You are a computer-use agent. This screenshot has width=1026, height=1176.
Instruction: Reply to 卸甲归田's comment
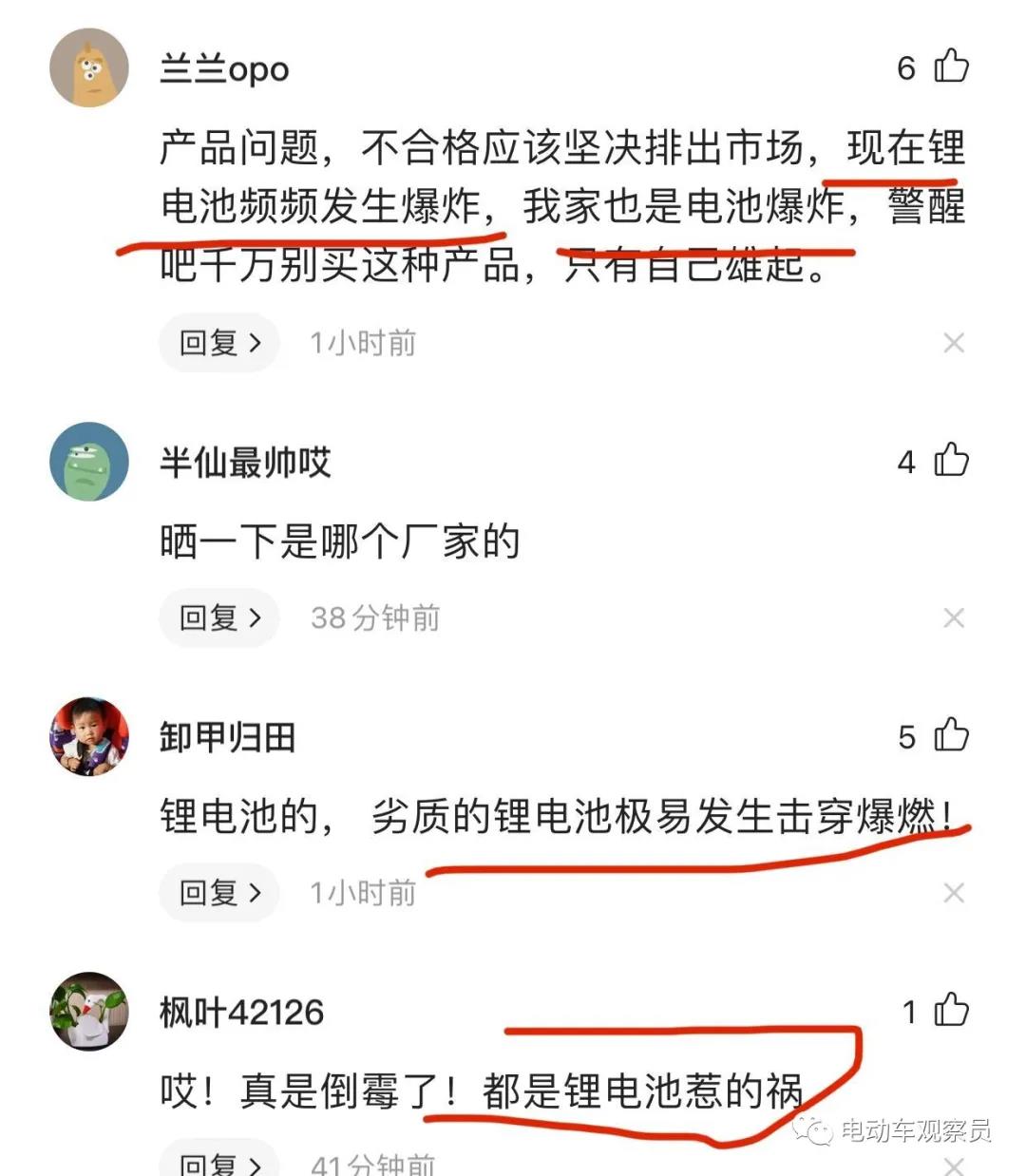pyautogui.click(x=219, y=892)
